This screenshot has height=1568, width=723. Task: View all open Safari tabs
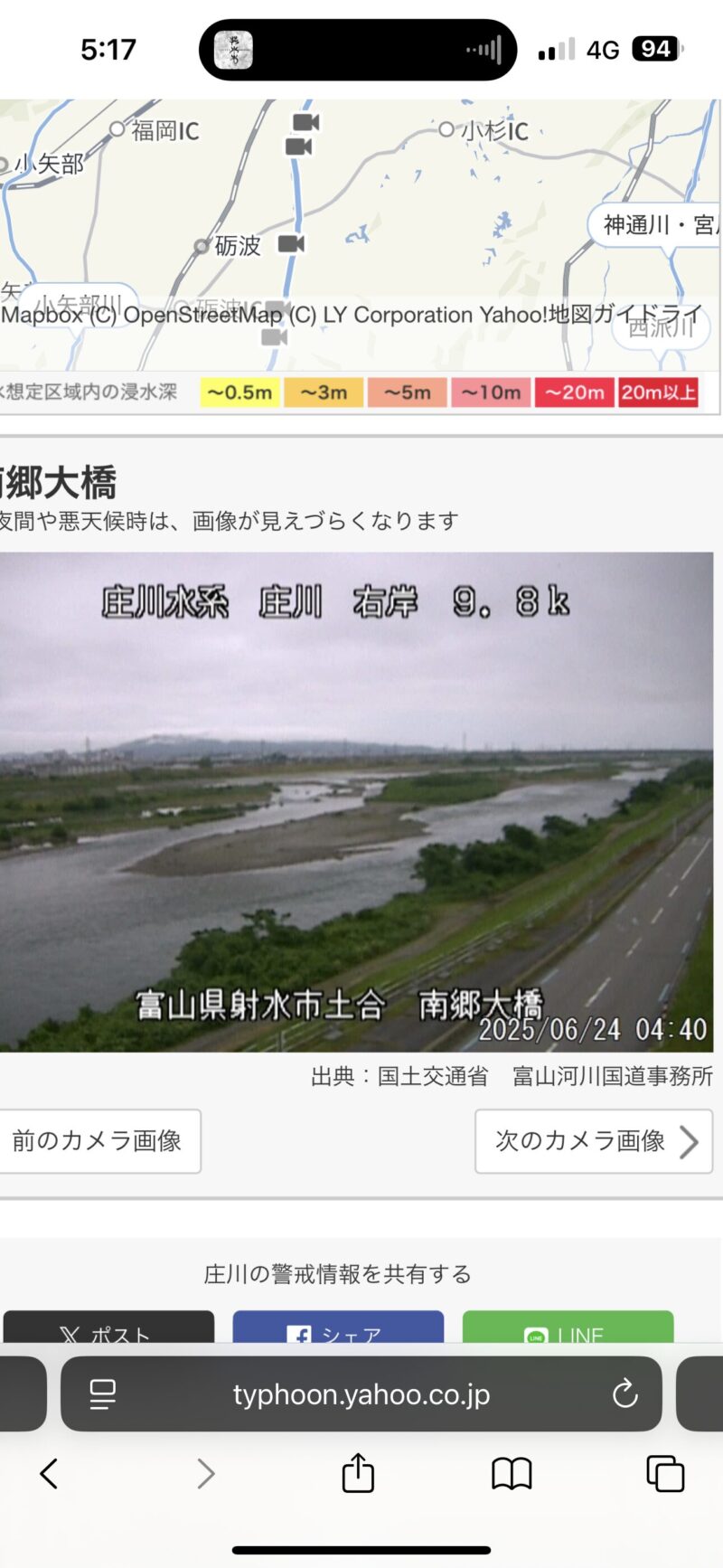(665, 1473)
